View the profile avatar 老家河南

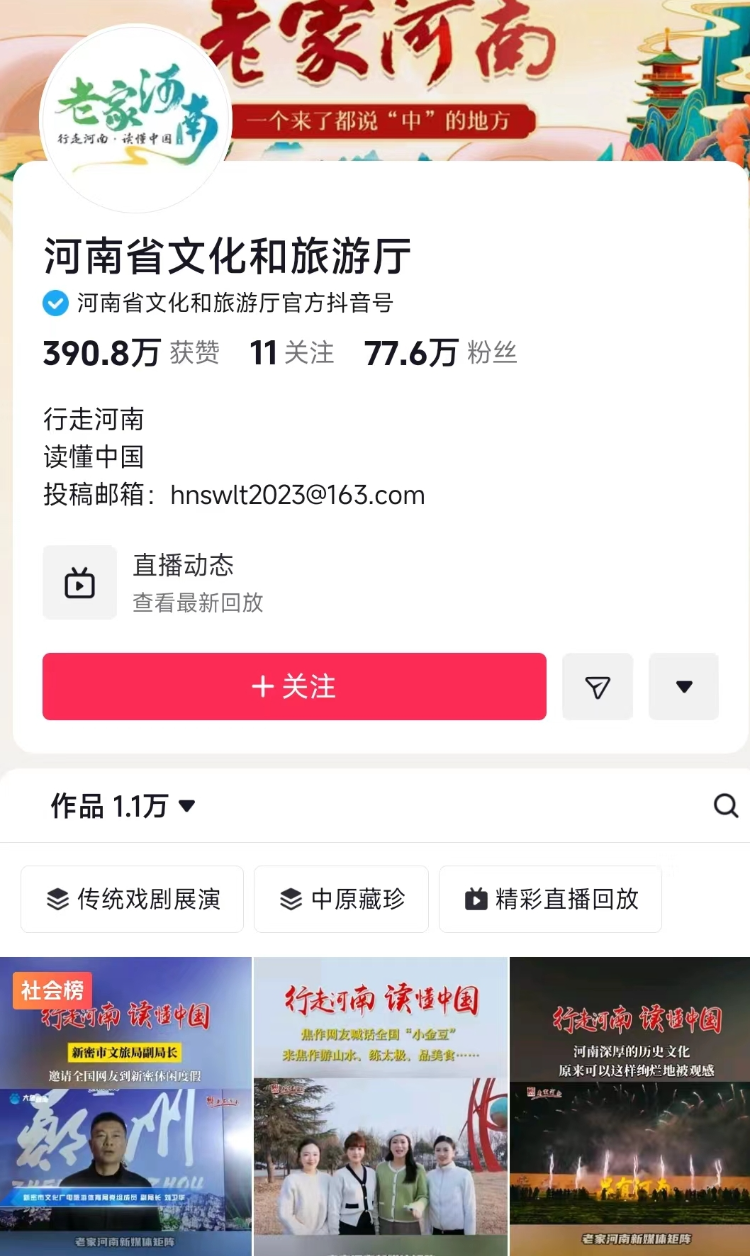point(135,118)
